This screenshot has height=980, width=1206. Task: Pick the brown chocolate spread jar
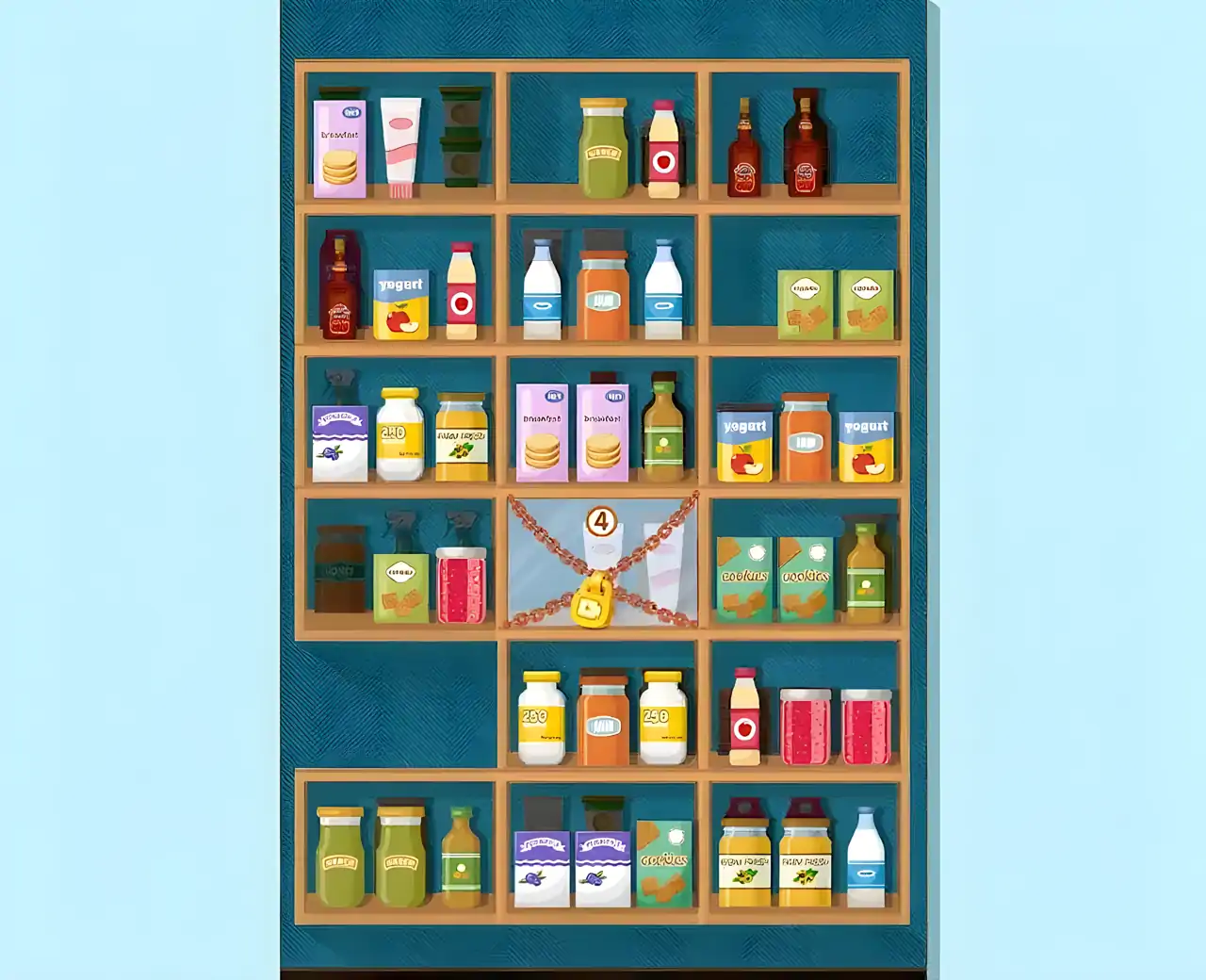tap(340, 570)
